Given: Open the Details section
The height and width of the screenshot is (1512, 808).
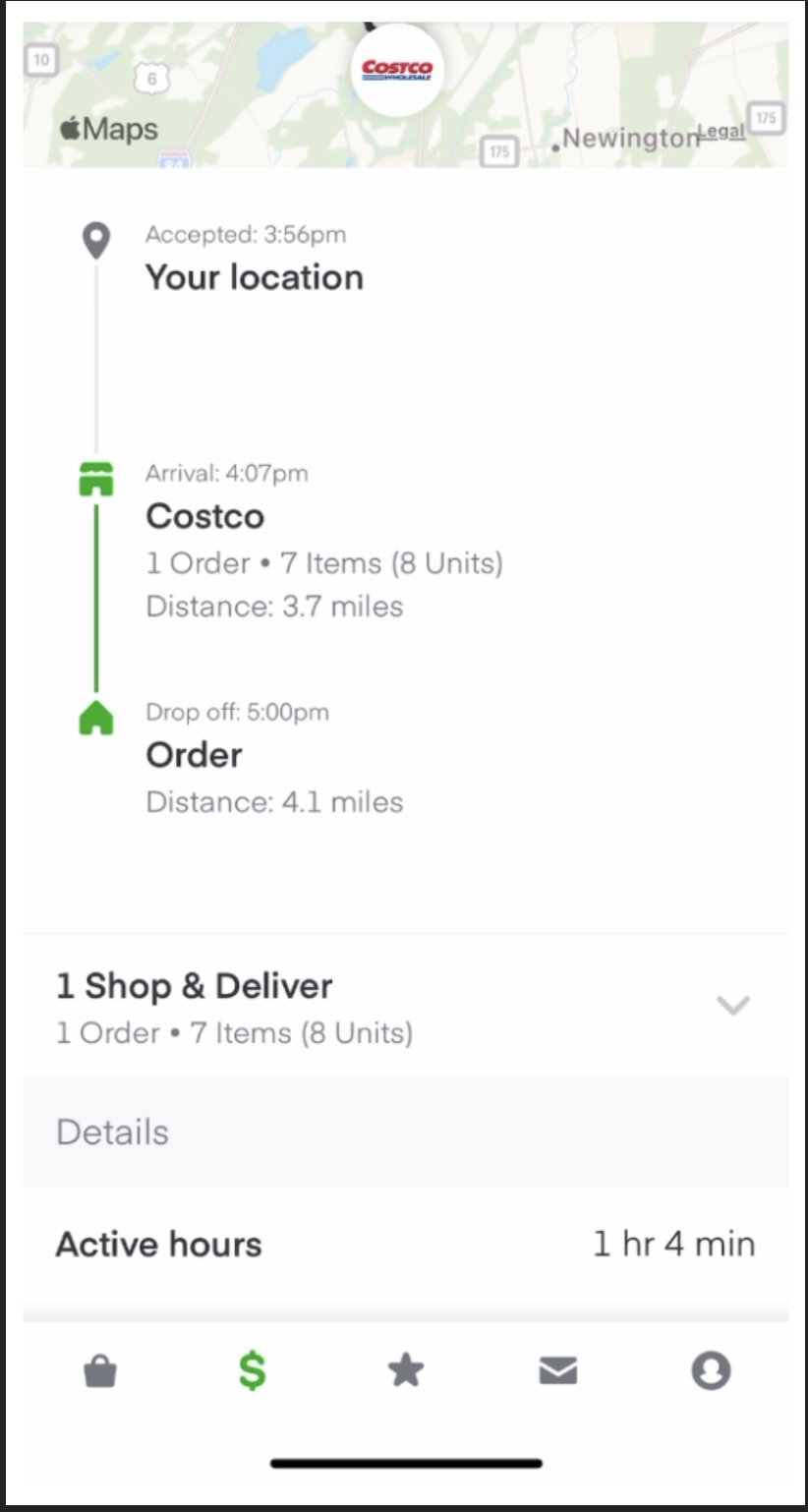Looking at the screenshot, I should pos(112,1132).
